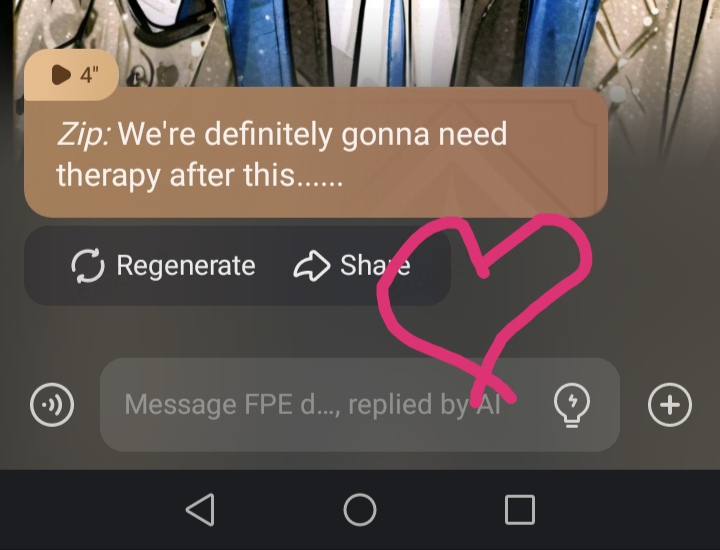This screenshot has width=720, height=550.
Task: Open the plus attachments menu
Action: coord(669,405)
